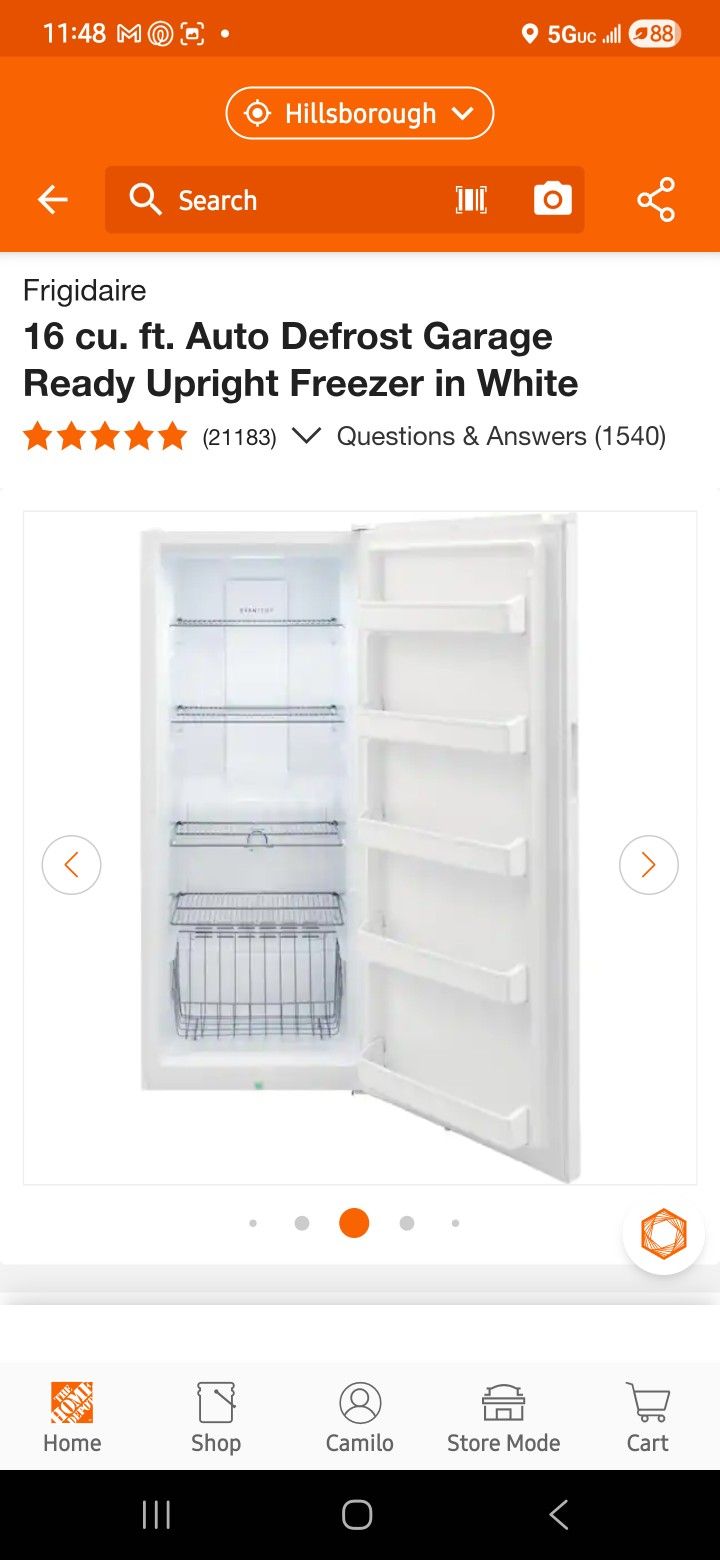Select the camera visual search icon
The image size is (720, 1560).
552,199
